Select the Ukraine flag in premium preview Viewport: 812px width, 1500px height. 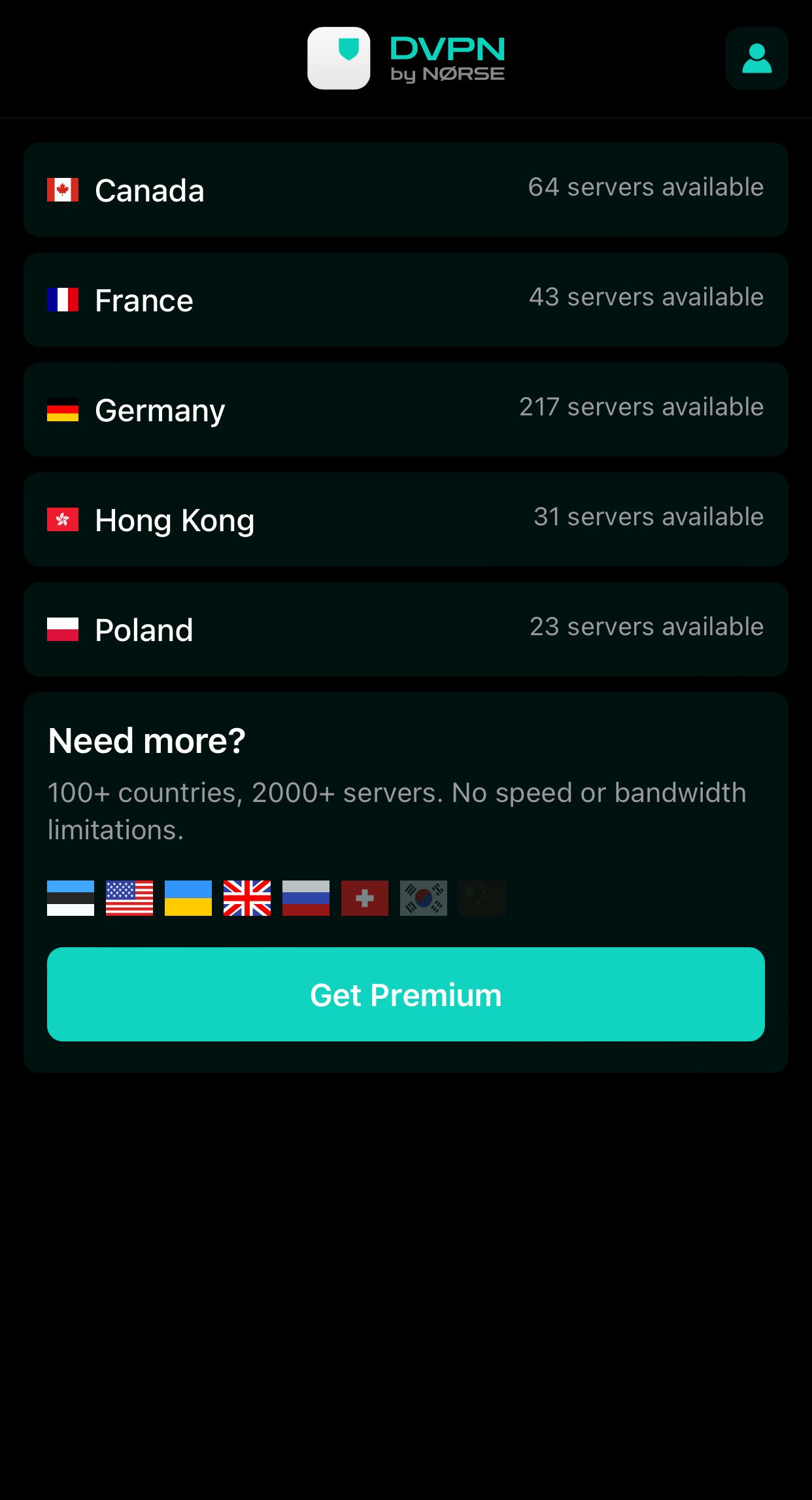tap(188, 899)
